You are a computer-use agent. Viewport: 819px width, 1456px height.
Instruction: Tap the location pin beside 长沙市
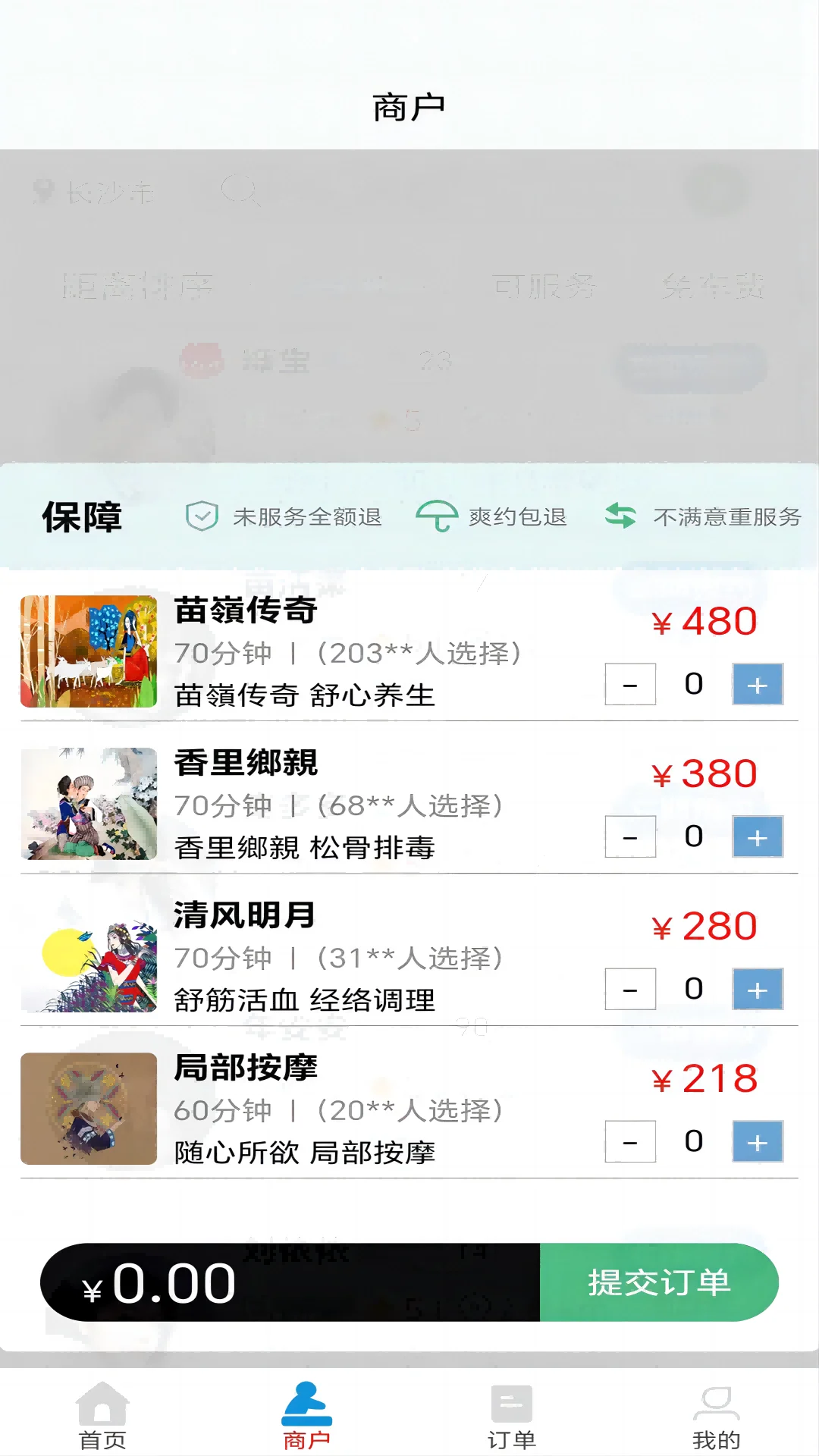coord(41,191)
